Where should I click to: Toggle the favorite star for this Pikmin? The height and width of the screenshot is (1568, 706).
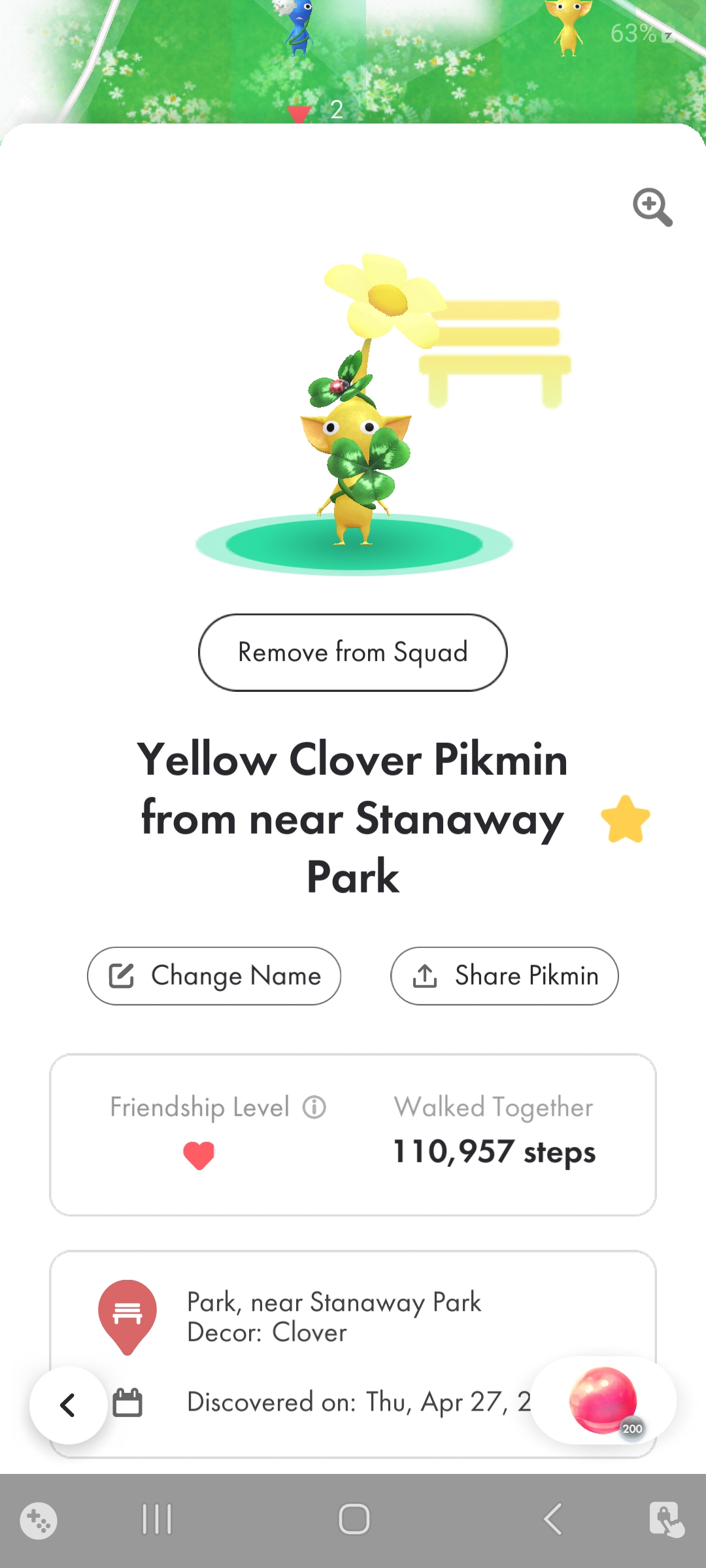click(625, 819)
